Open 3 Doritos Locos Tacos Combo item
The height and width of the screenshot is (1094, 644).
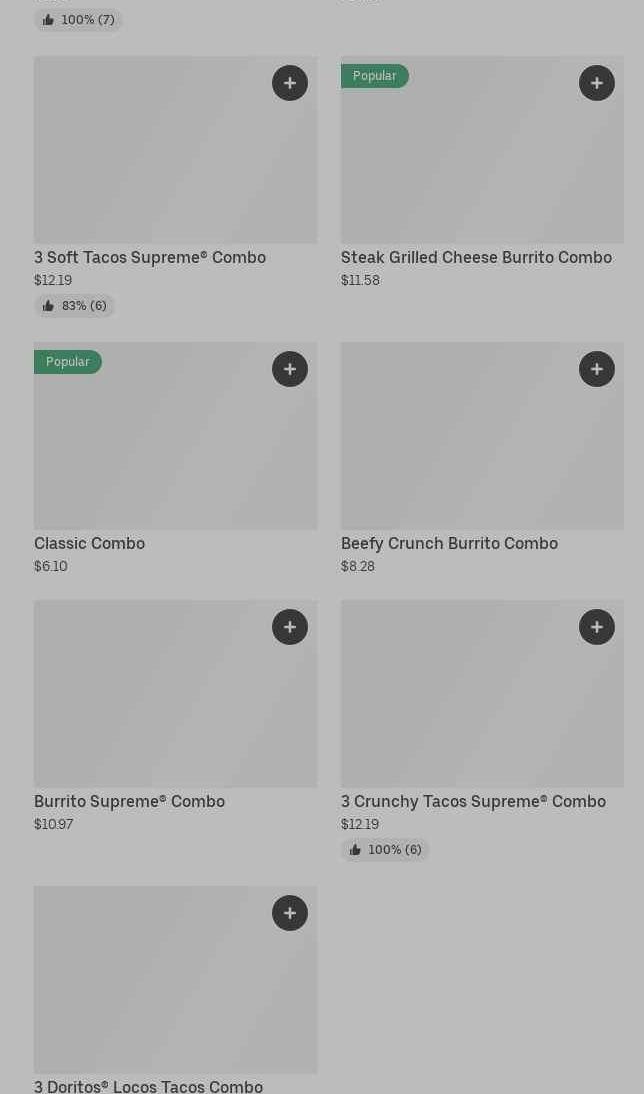148,1086
